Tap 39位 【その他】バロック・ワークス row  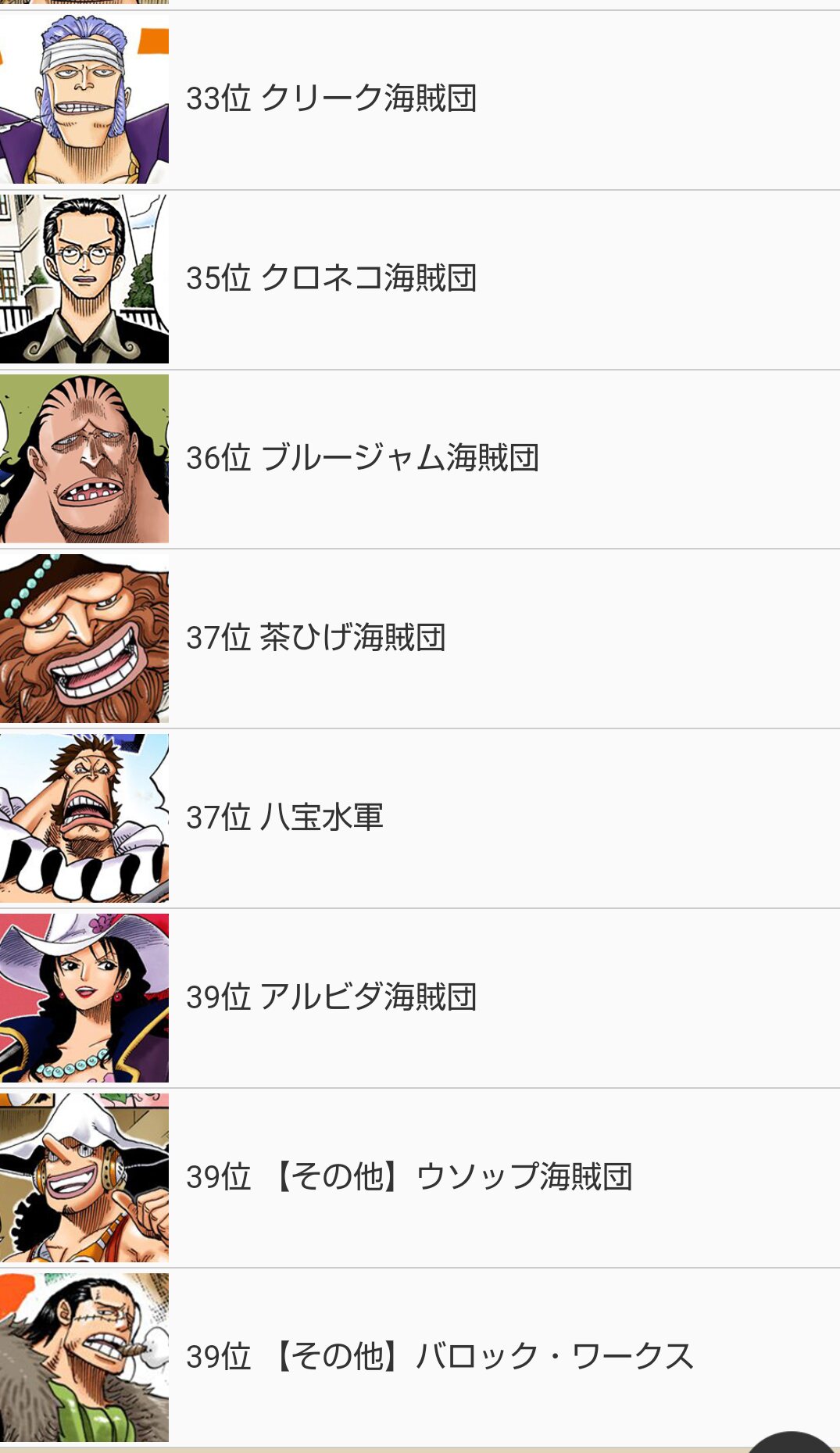point(420,1358)
